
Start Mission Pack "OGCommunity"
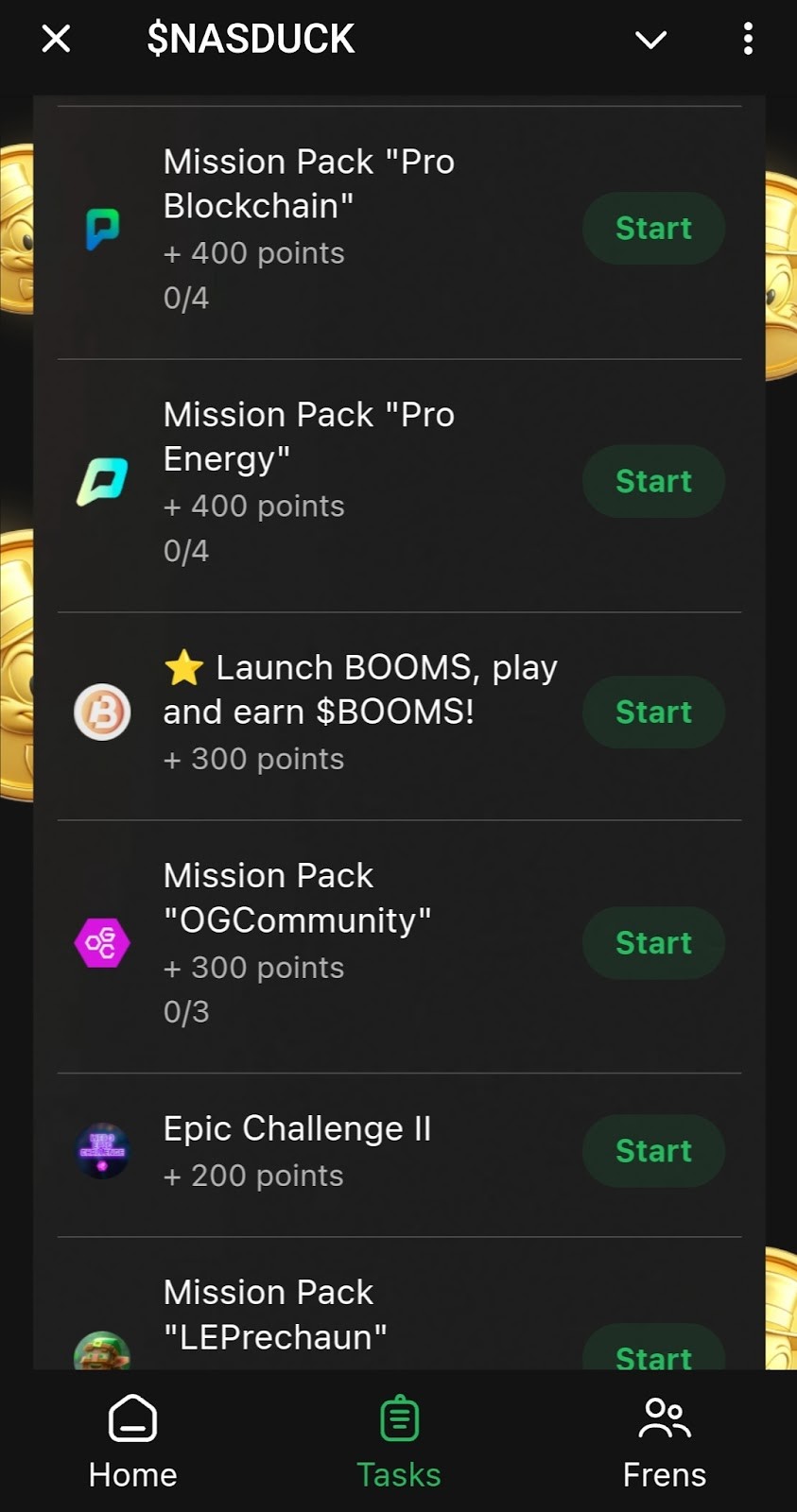coord(653,943)
